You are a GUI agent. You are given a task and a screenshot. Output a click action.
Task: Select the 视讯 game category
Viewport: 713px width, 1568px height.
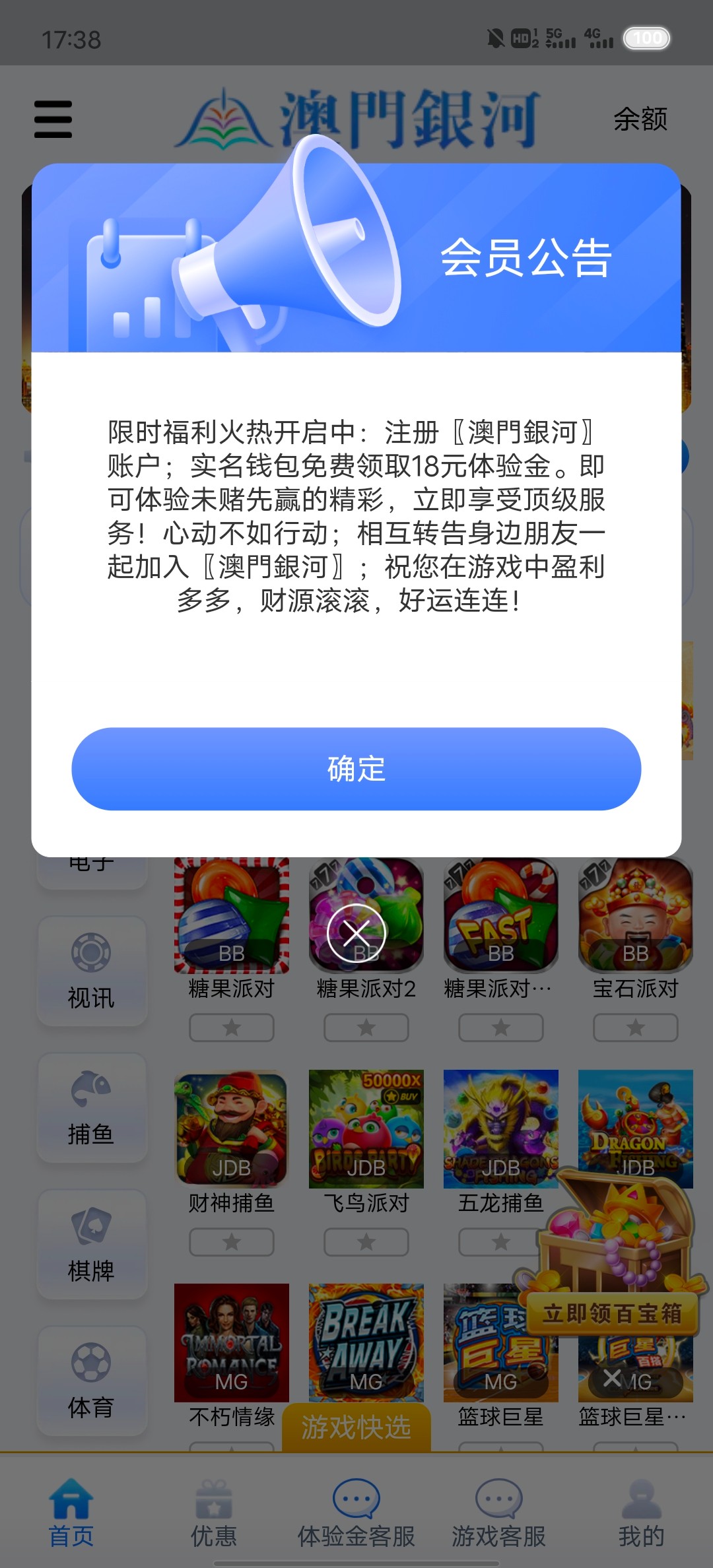pyautogui.click(x=91, y=971)
